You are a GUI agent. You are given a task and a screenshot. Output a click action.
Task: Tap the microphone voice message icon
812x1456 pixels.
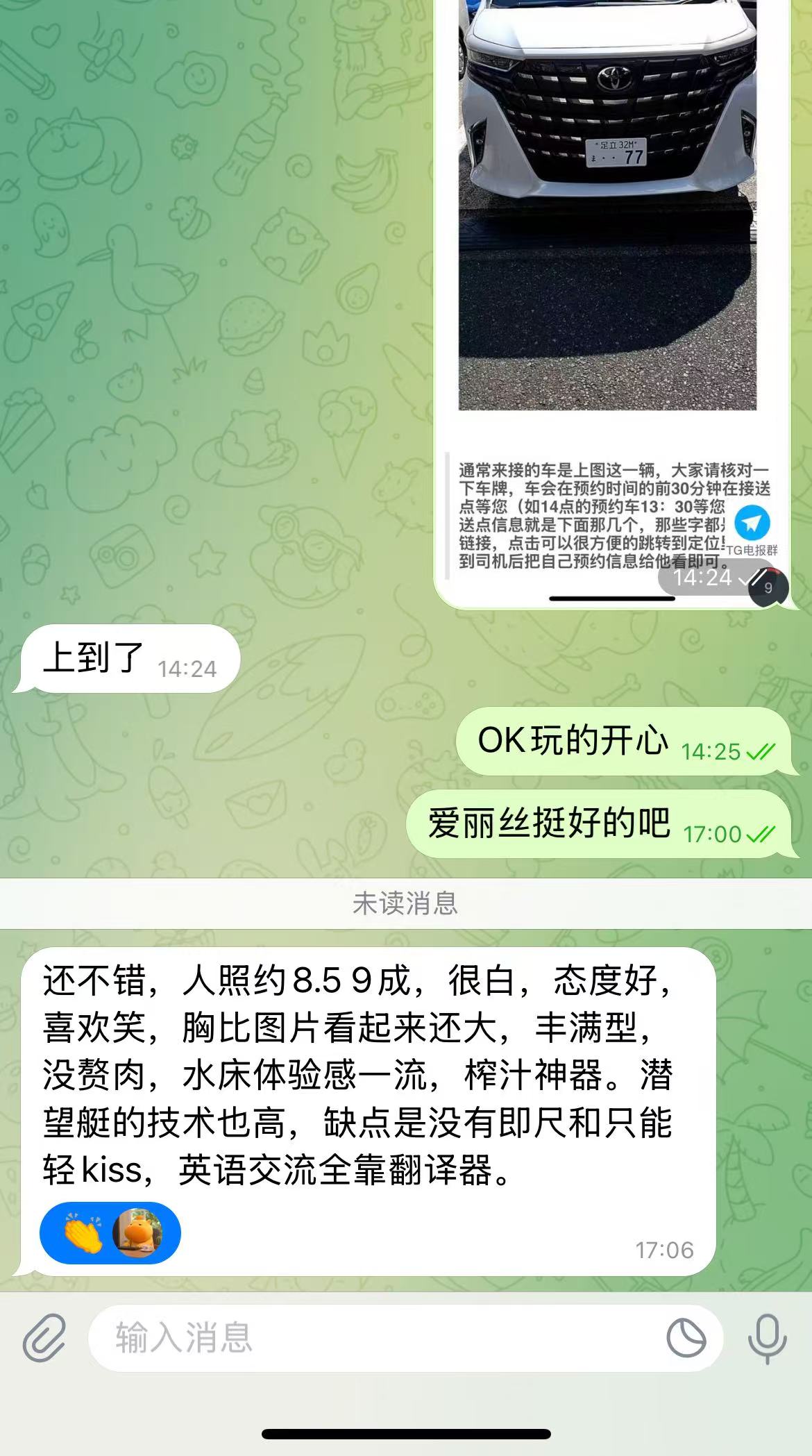tap(767, 1337)
